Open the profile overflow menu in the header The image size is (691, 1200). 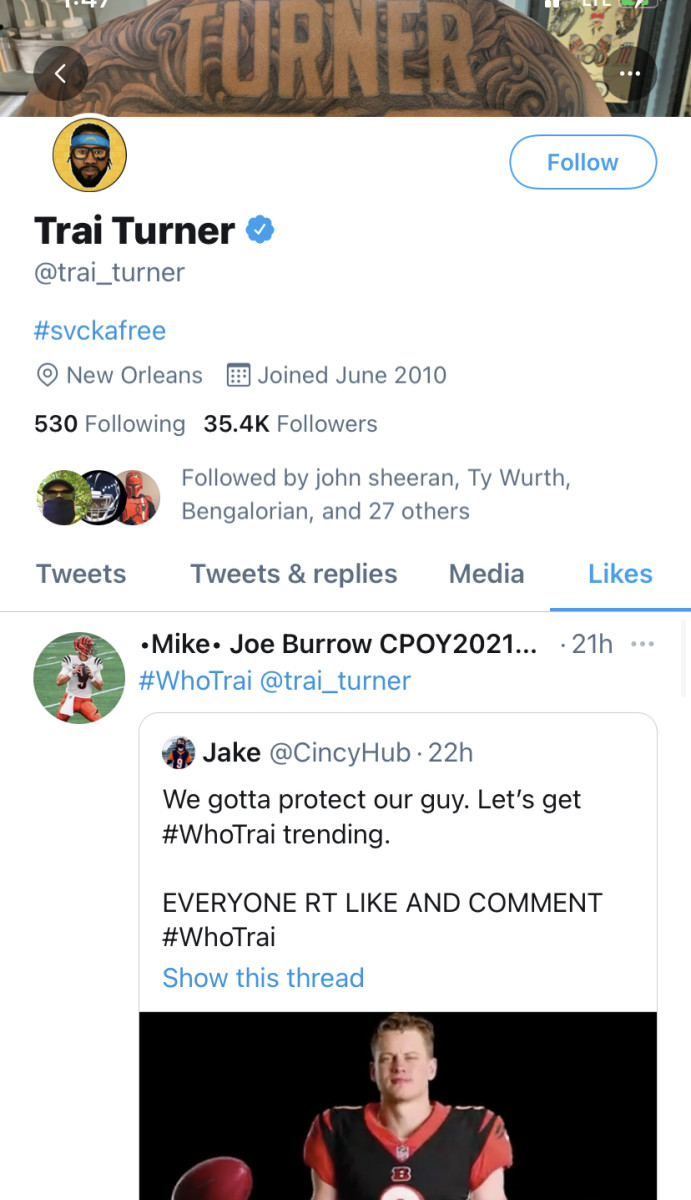629,73
